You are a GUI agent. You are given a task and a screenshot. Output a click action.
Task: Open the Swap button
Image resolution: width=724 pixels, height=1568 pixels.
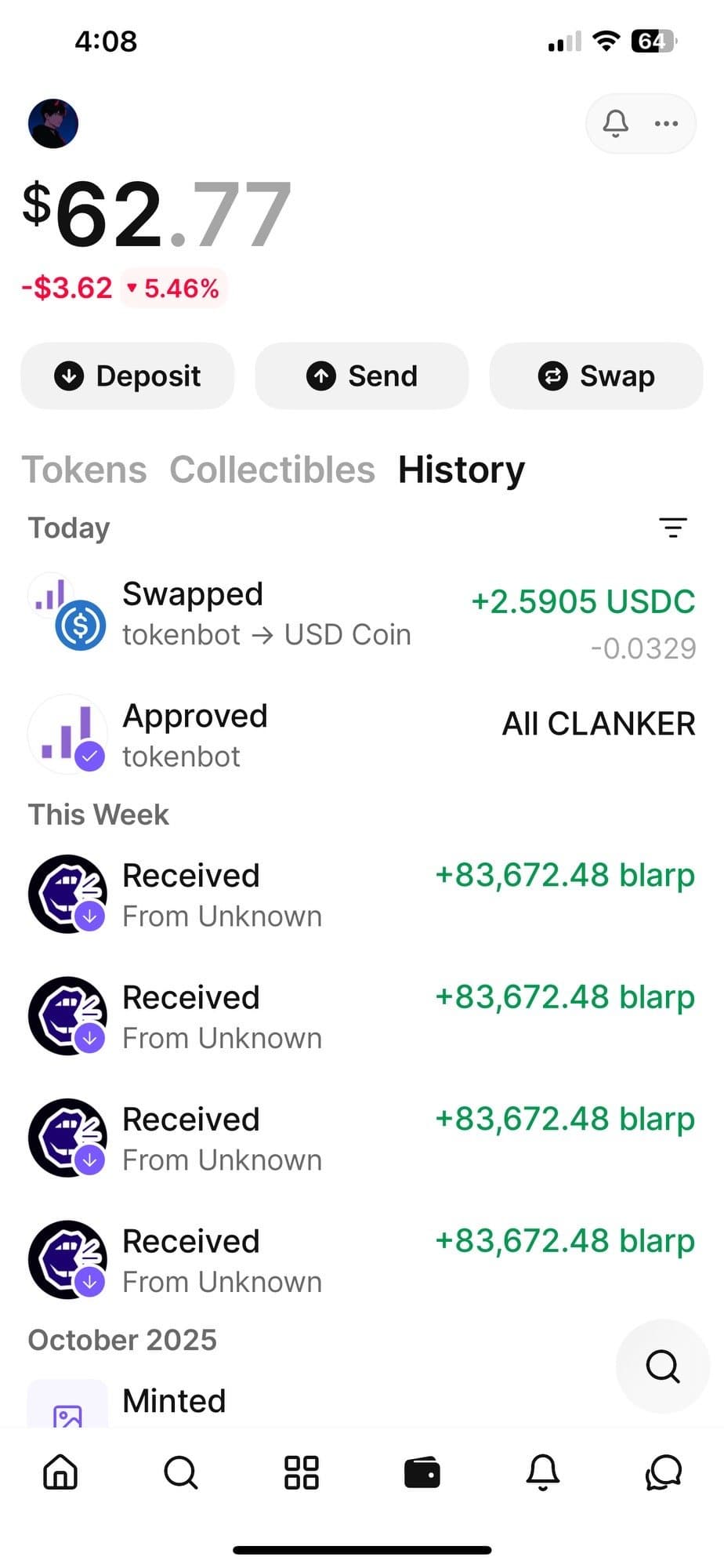click(596, 376)
